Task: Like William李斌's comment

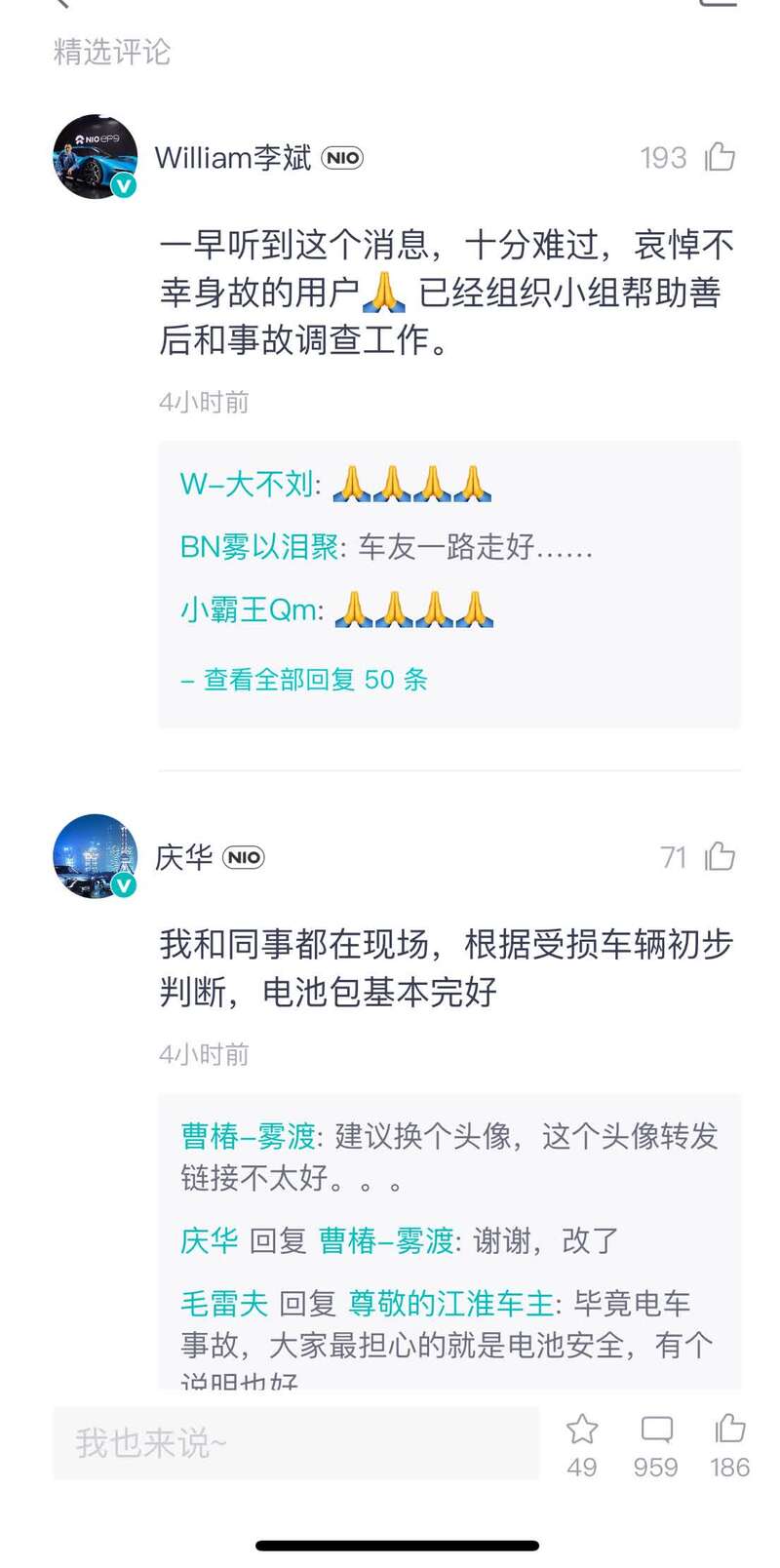Action: point(720,157)
